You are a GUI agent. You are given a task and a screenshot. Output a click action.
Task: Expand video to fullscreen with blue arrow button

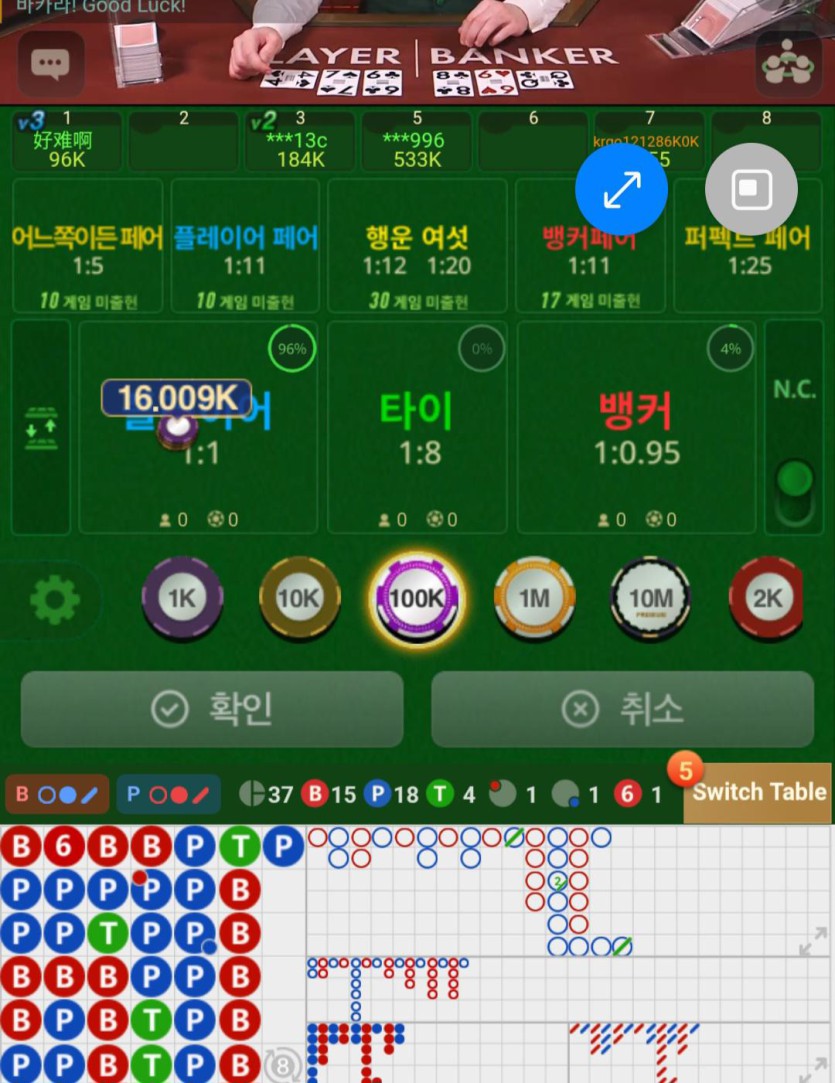coord(621,189)
